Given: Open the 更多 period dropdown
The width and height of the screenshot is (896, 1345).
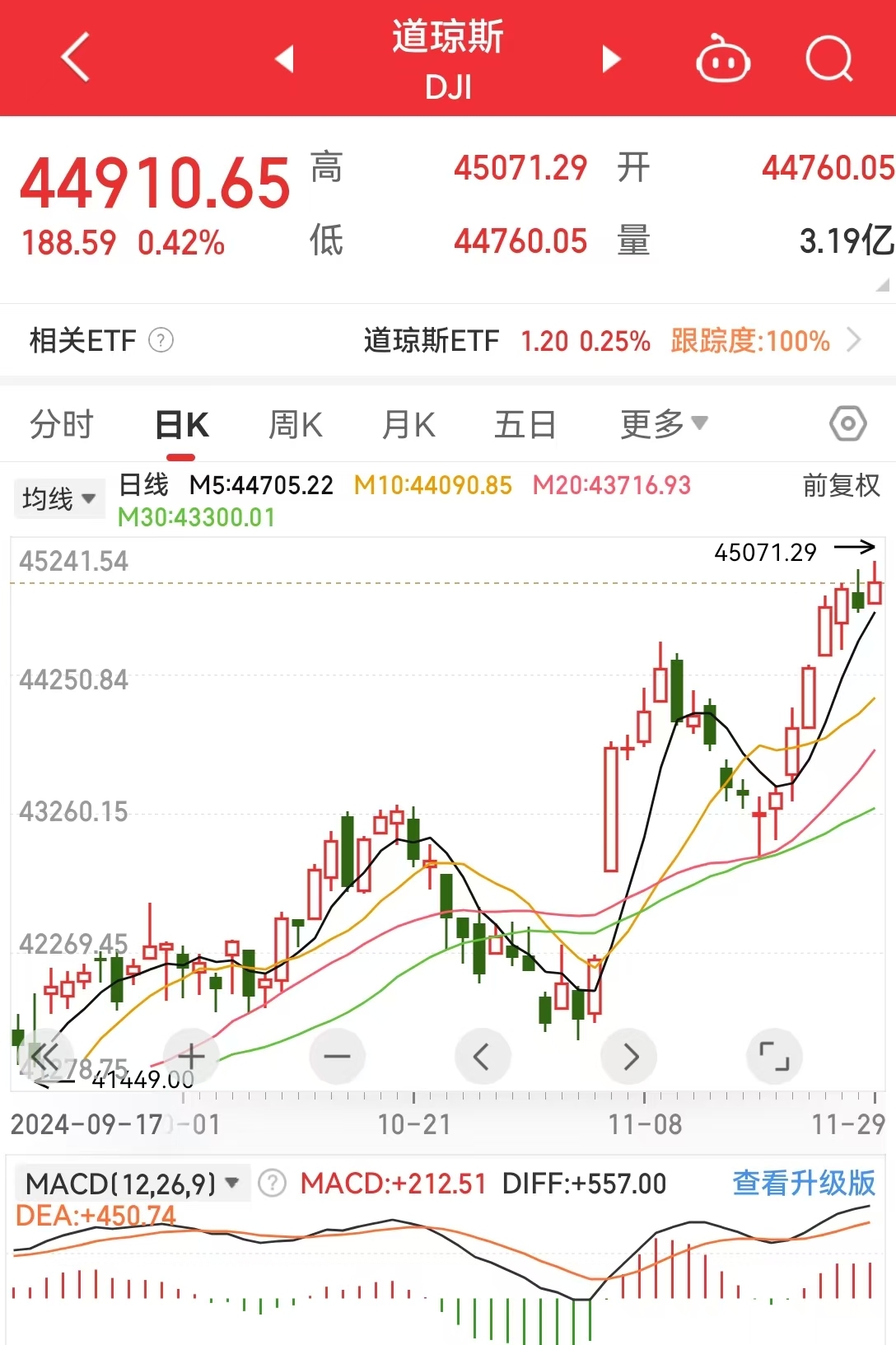Looking at the screenshot, I should (x=664, y=423).
